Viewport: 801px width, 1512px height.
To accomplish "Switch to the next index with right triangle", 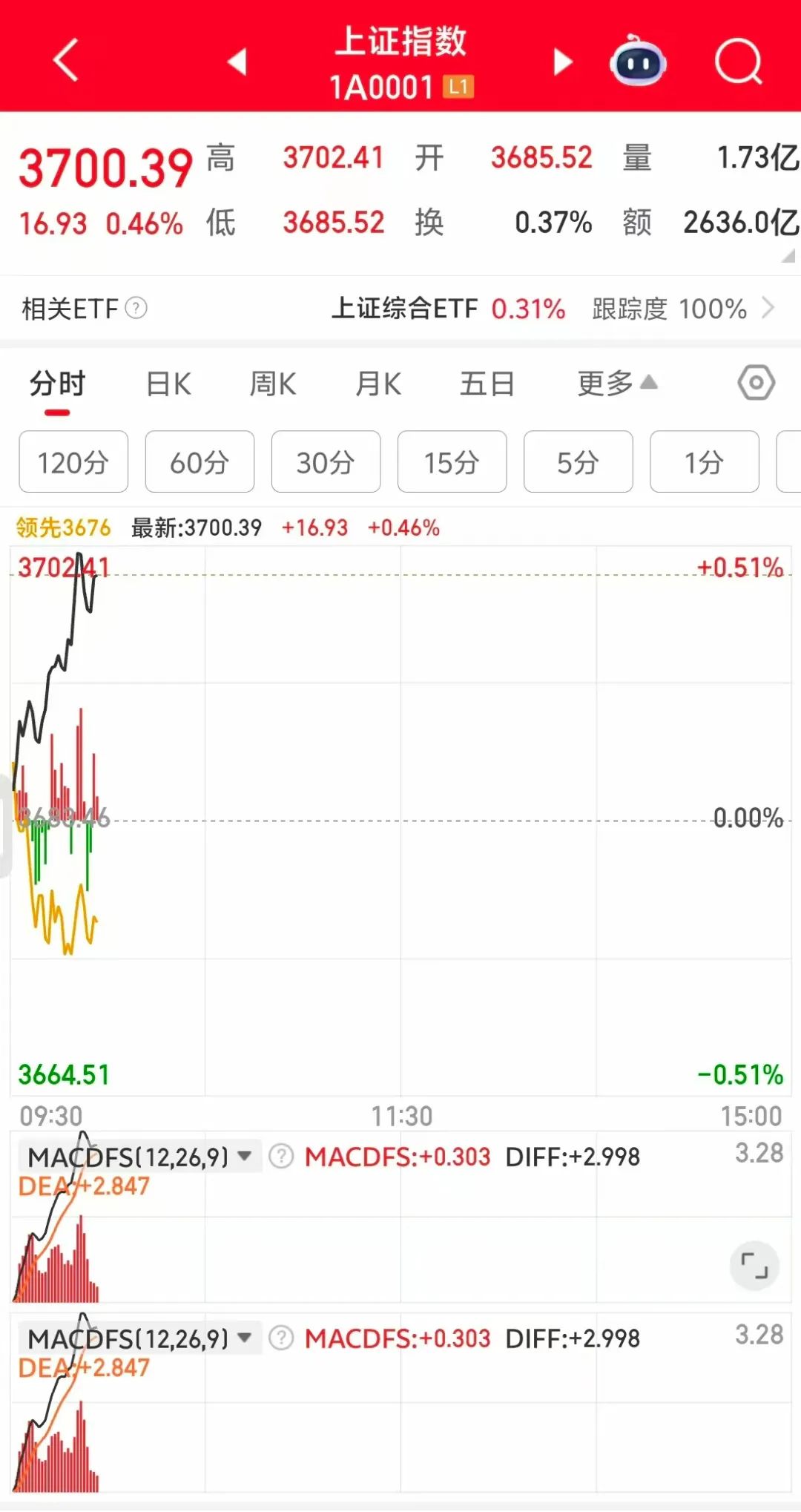I will click(x=563, y=62).
